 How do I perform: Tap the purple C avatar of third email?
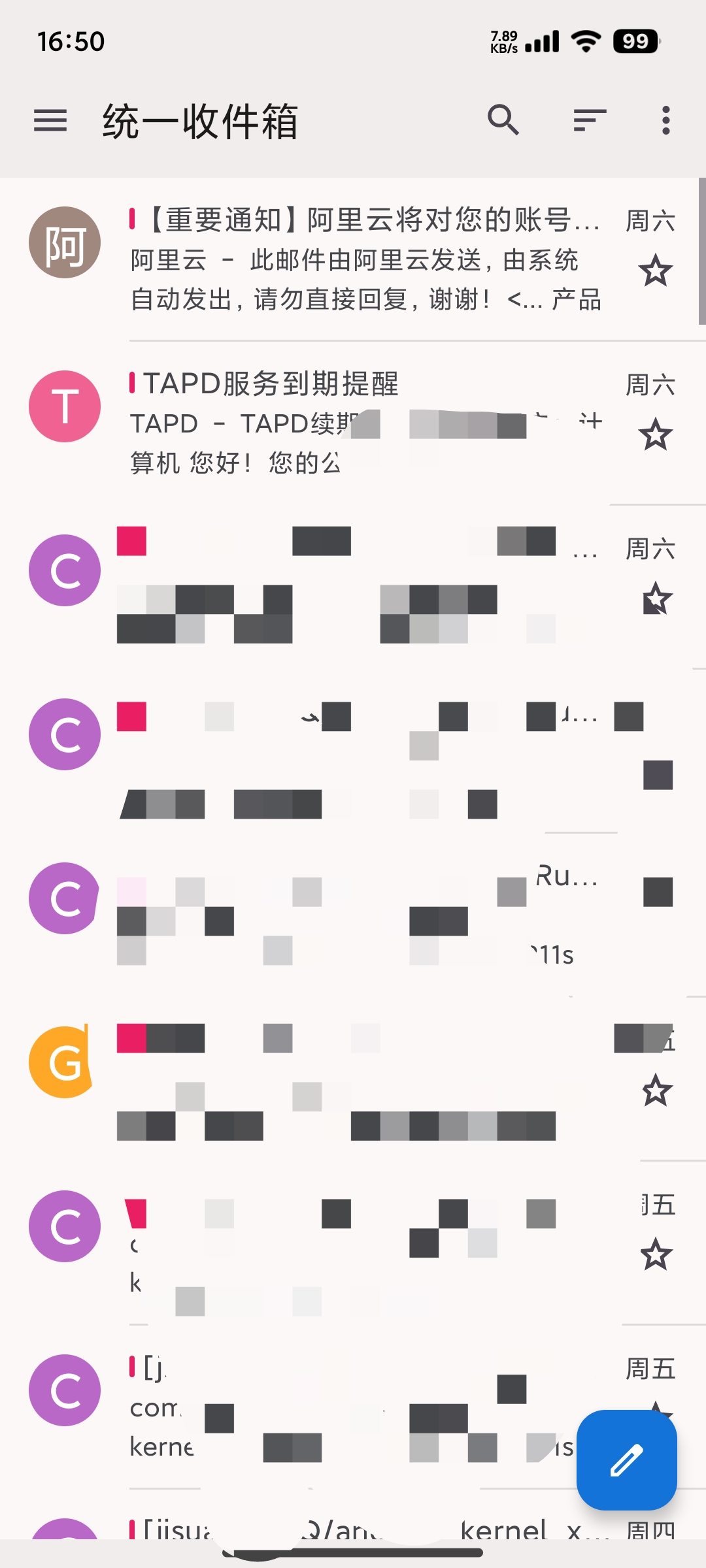[x=64, y=570]
